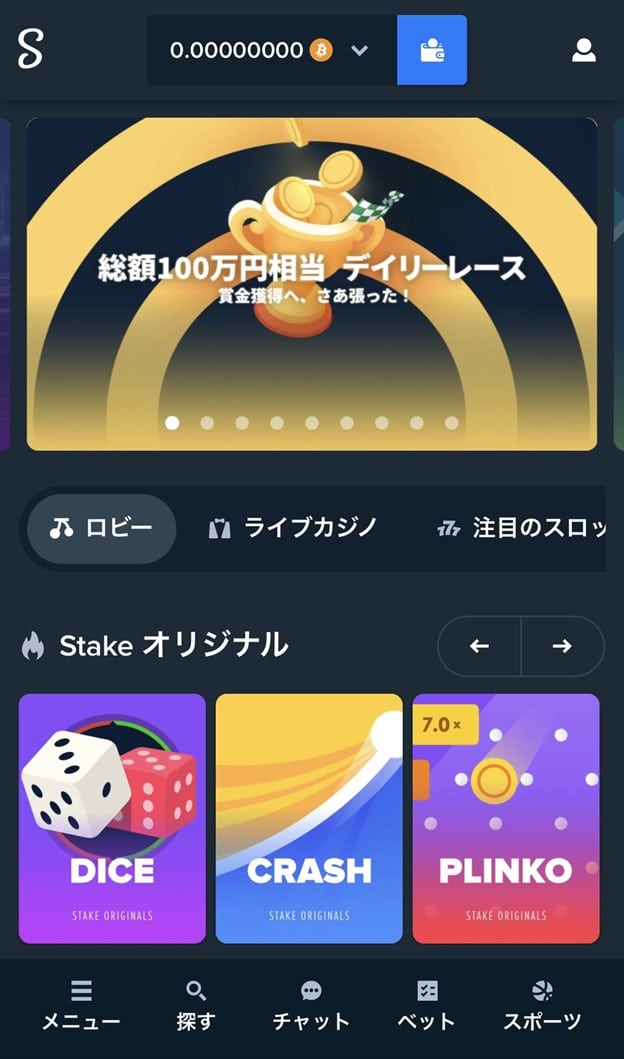Open the DICE game card
624x1059 pixels.
pyautogui.click(x=112, y=818)
